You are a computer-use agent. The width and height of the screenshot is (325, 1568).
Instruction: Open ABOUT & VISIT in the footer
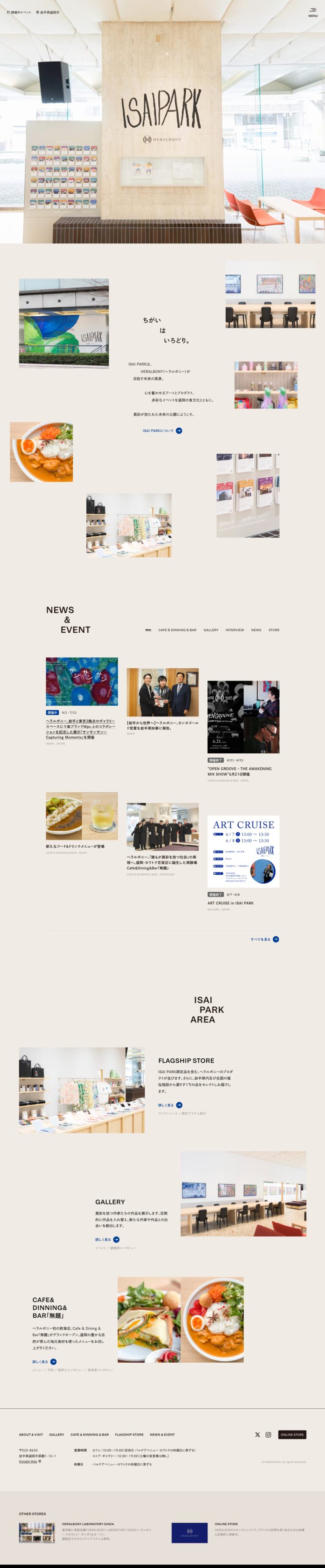(x=30, y=1434)
